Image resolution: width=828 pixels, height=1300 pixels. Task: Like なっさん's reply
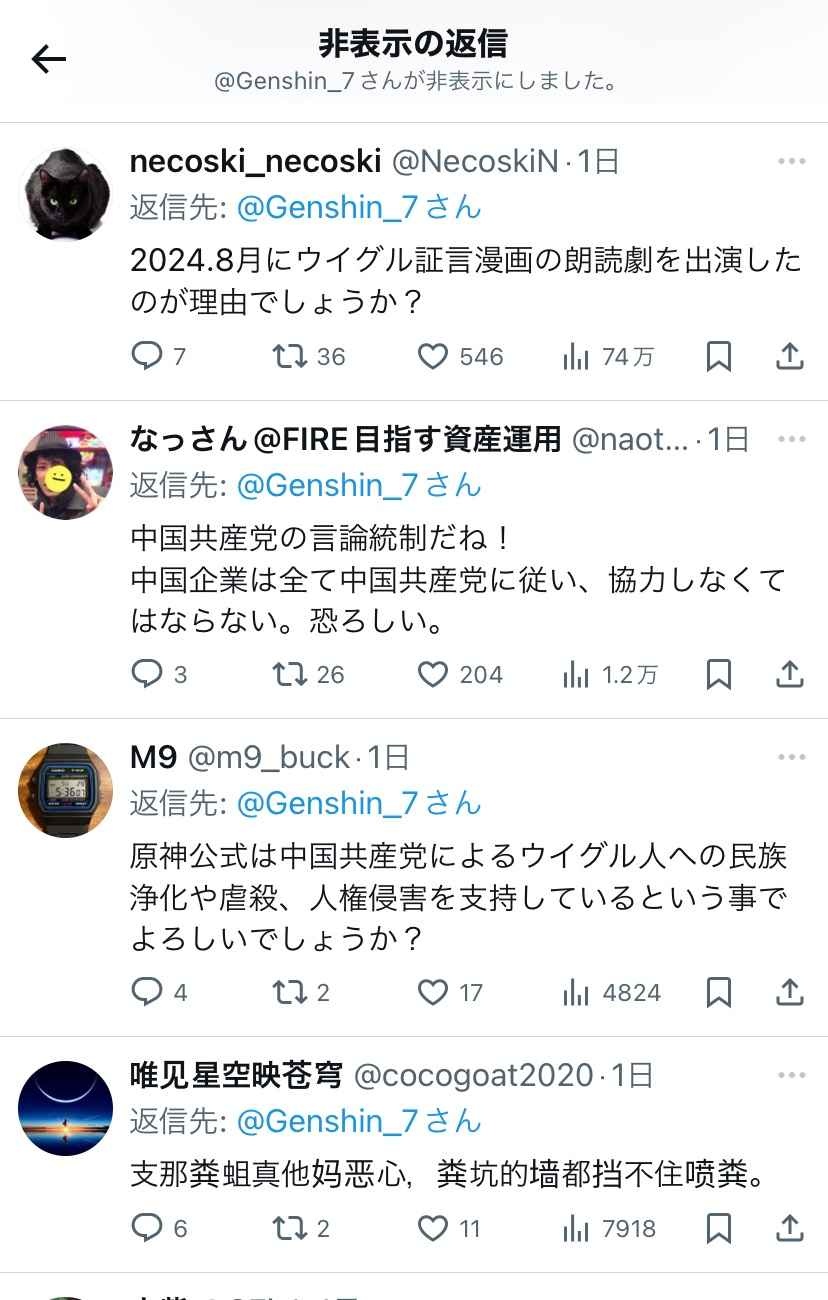tap(432, 675)
